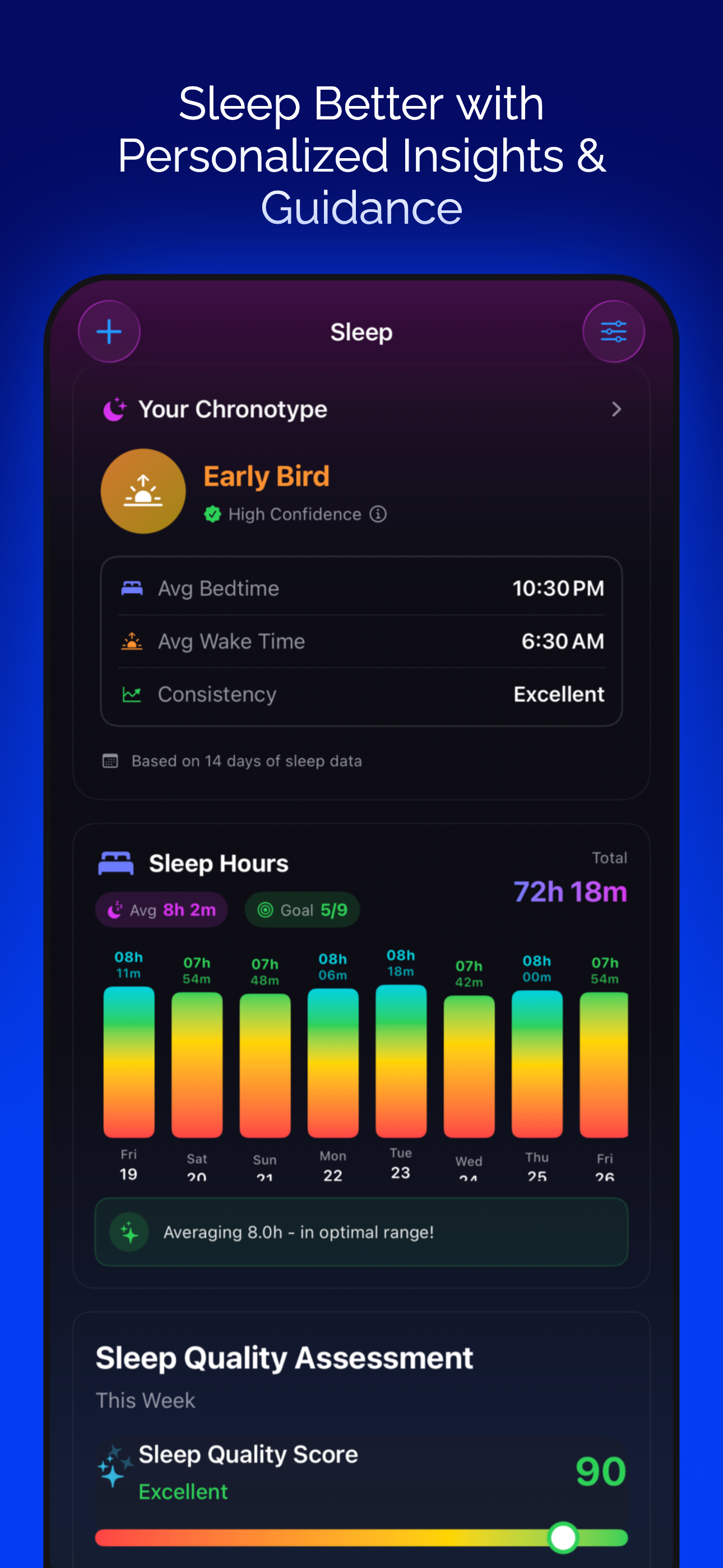Select the This Week label

146,1400
